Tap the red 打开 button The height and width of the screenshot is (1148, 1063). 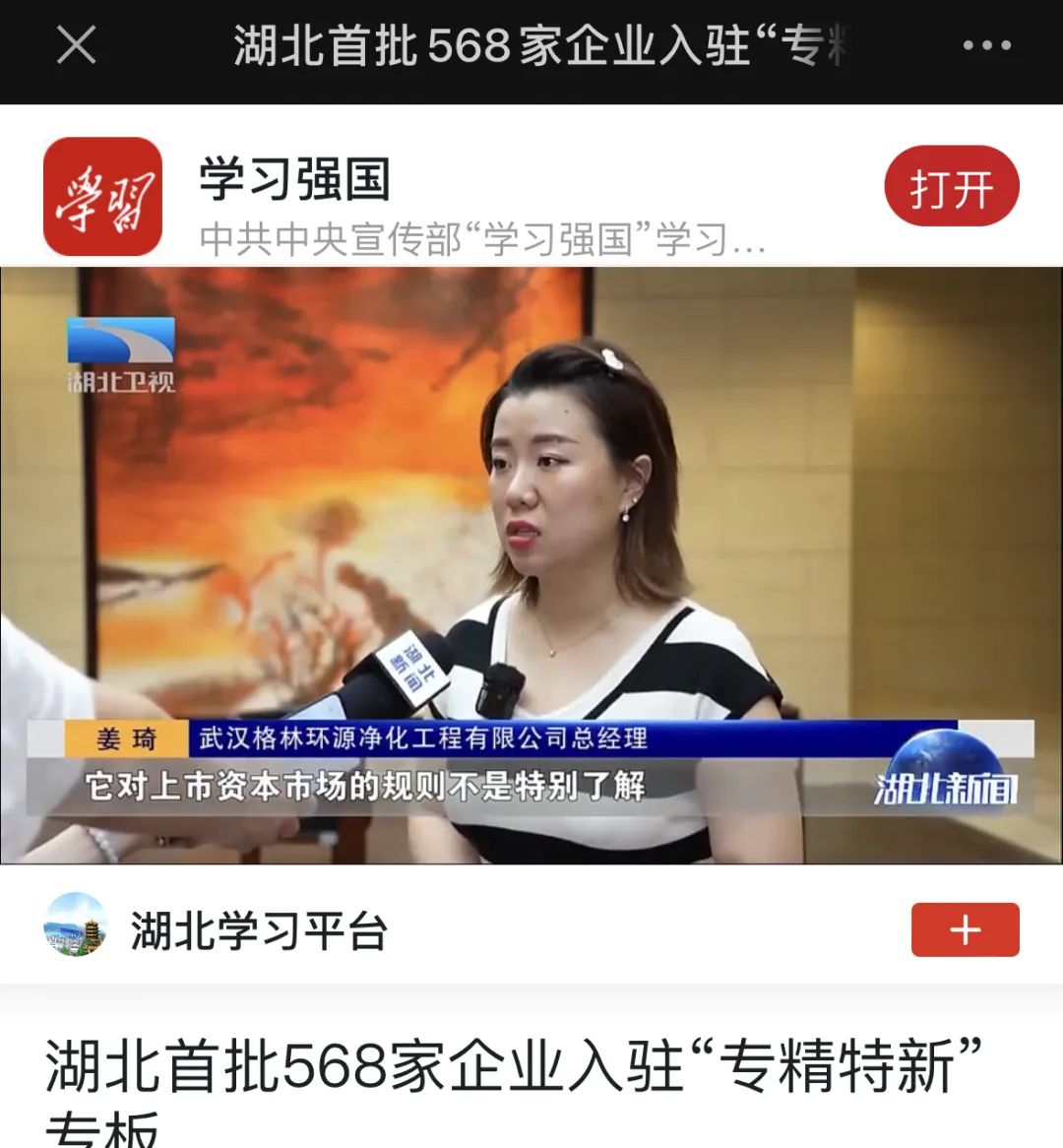(951, 187)
